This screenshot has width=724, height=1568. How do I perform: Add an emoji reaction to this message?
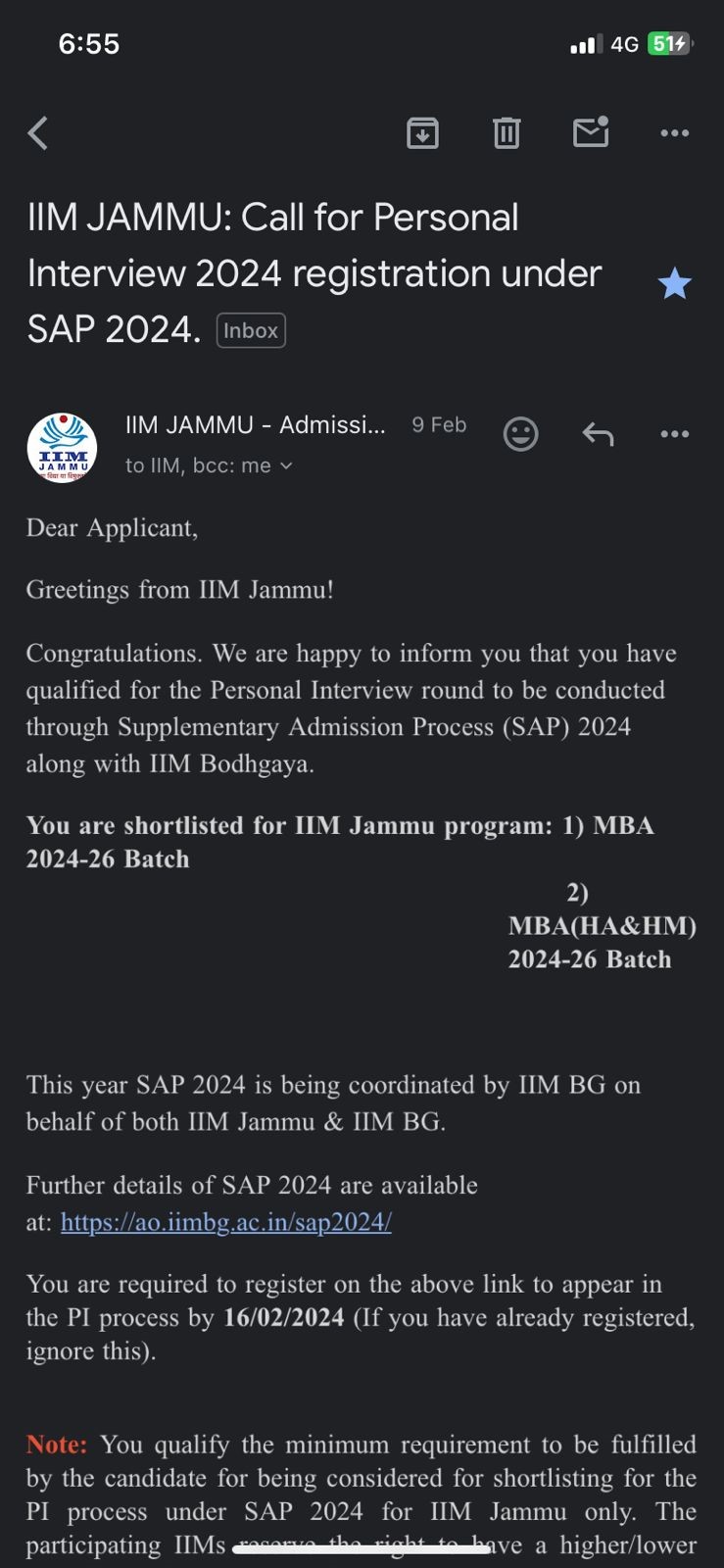coord(520,433)
